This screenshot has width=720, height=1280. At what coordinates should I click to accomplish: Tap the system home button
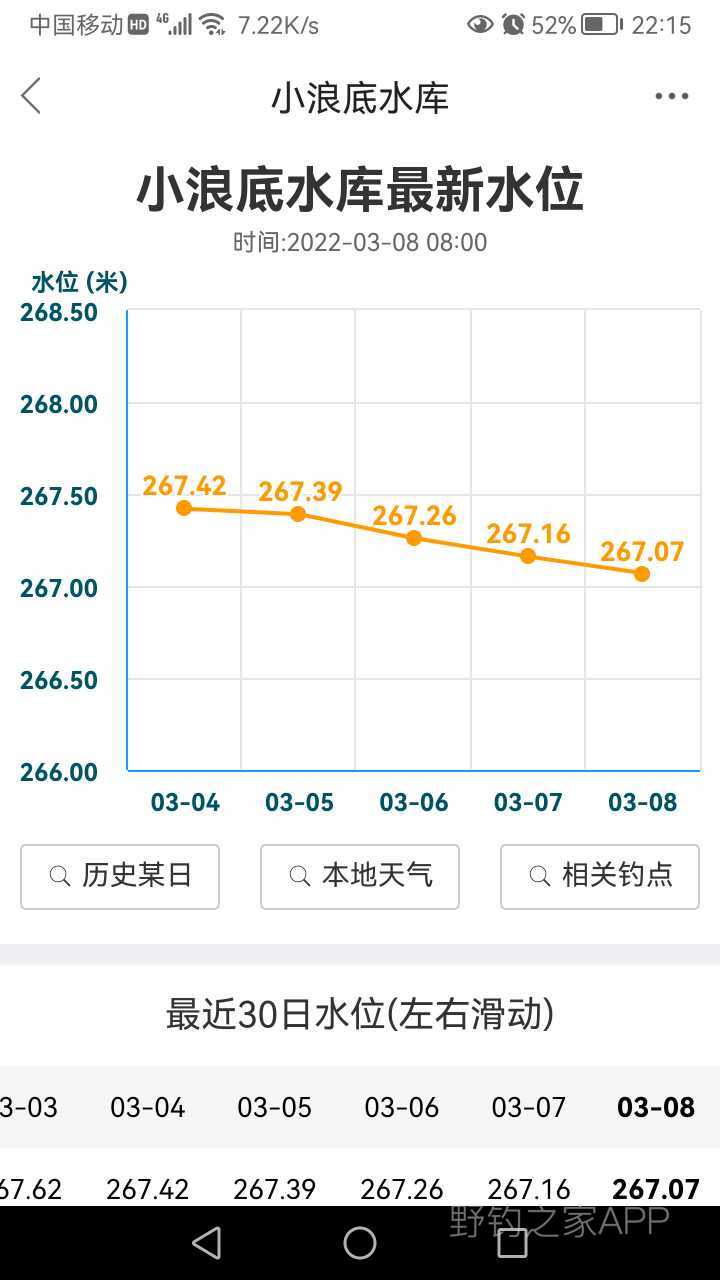click(x=360, y=1243)
